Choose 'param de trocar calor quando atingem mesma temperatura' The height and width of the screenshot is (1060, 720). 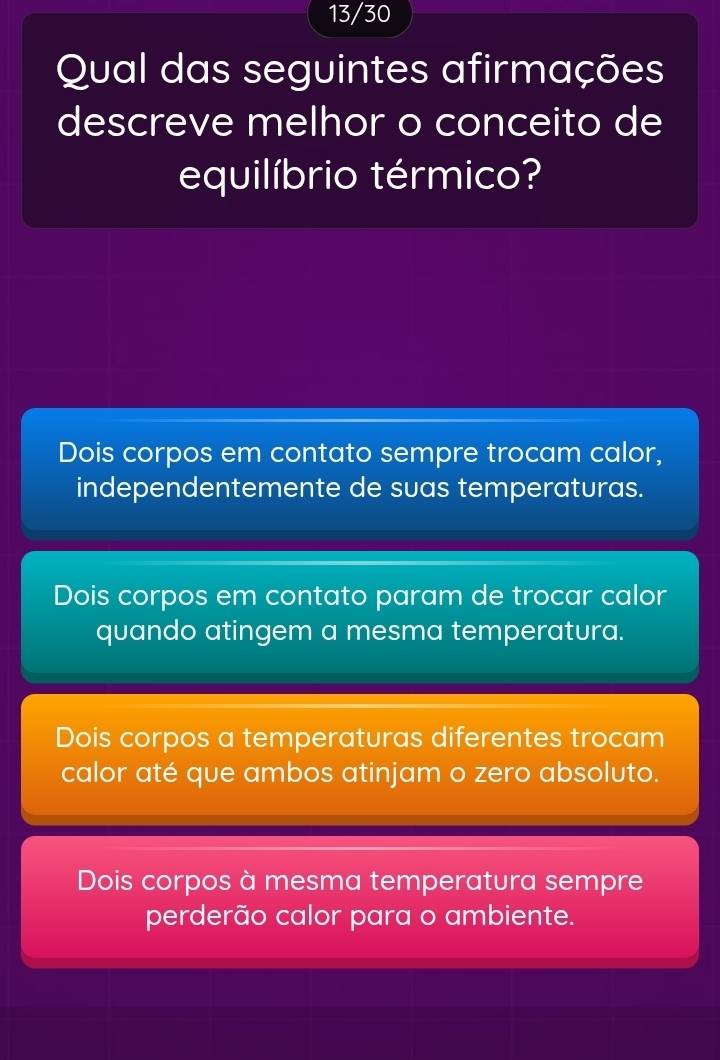pyautogui.click(x=360, y=613)
